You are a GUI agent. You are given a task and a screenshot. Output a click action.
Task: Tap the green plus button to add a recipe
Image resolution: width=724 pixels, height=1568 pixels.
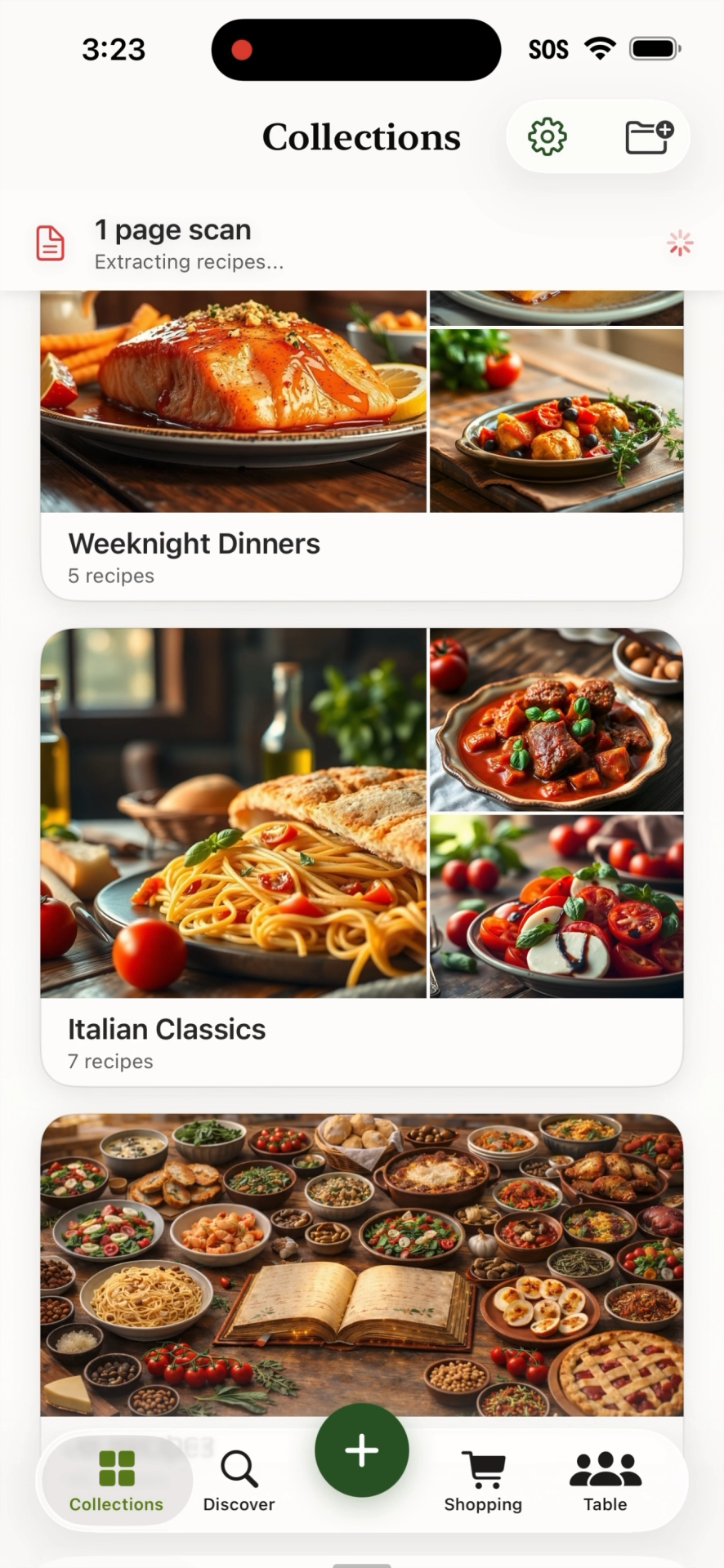tap(361, 1450)
